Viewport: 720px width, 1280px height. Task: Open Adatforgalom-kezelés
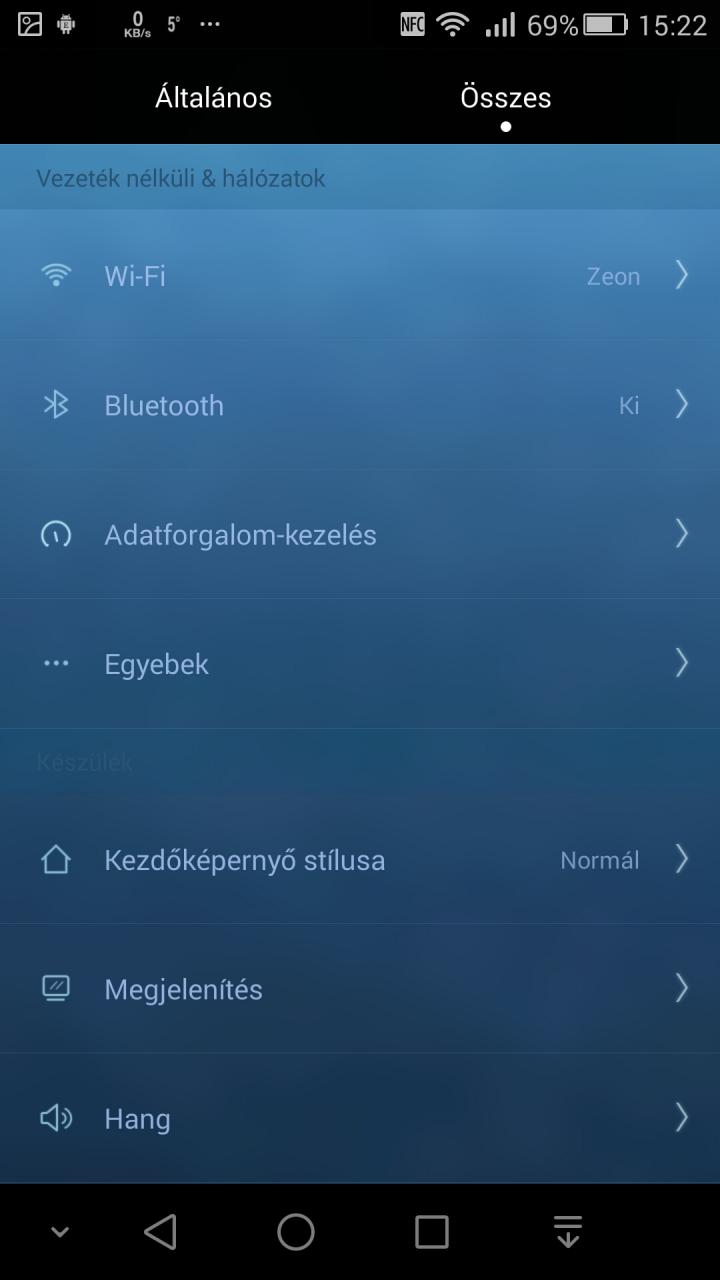(x=360, y=534)
